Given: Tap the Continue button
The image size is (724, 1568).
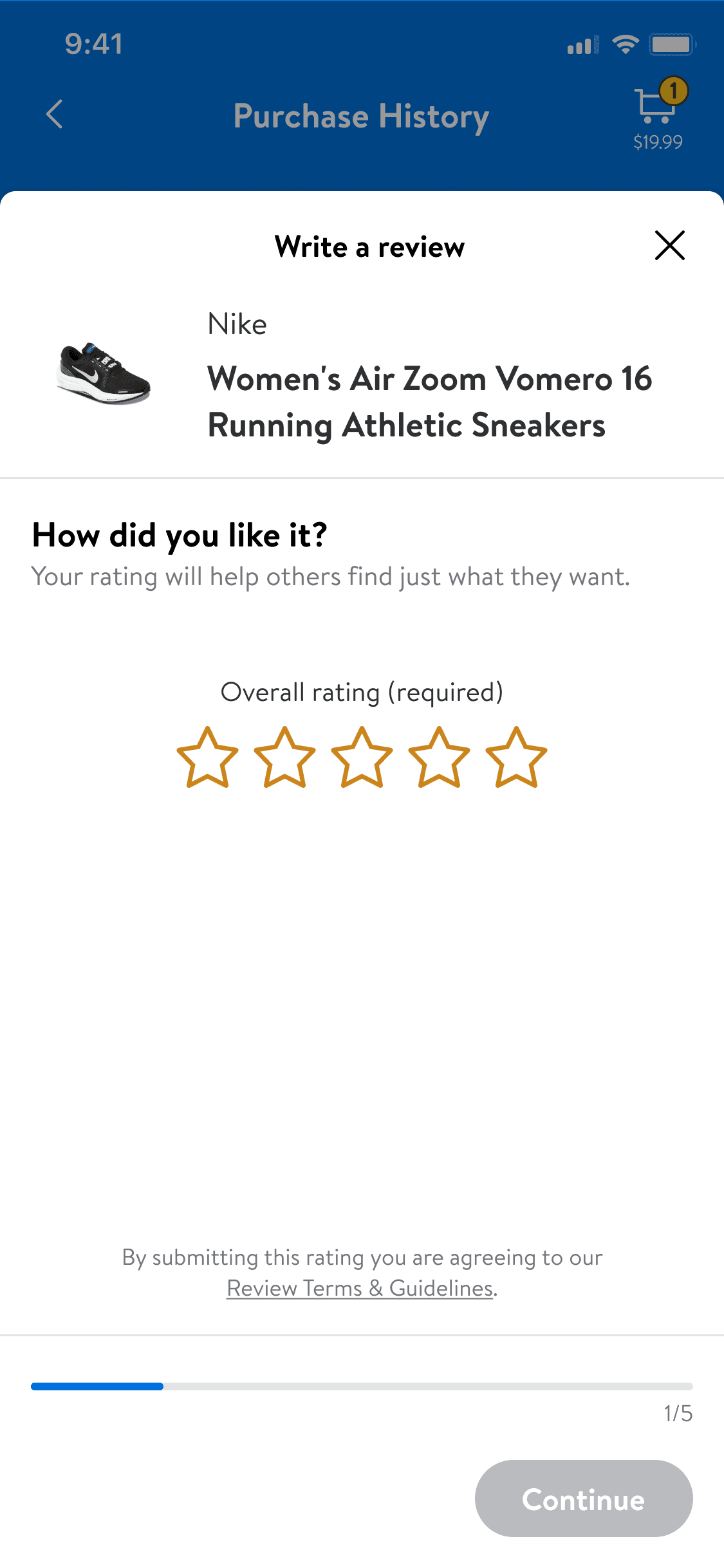Looking at the screenshot, I should click(583, 1498).
